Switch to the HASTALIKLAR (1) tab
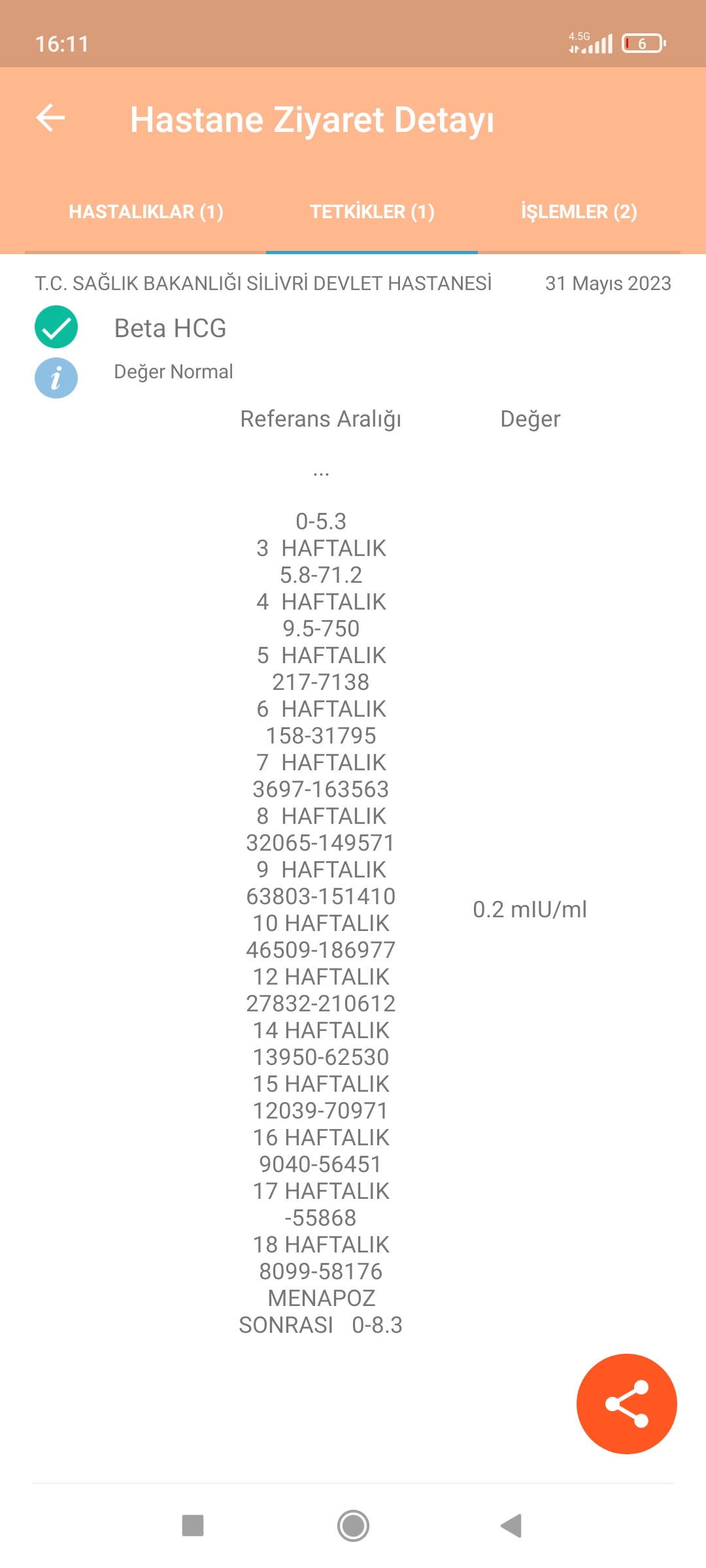Screen dimensions: 706x1568 (x=146, y=212)
